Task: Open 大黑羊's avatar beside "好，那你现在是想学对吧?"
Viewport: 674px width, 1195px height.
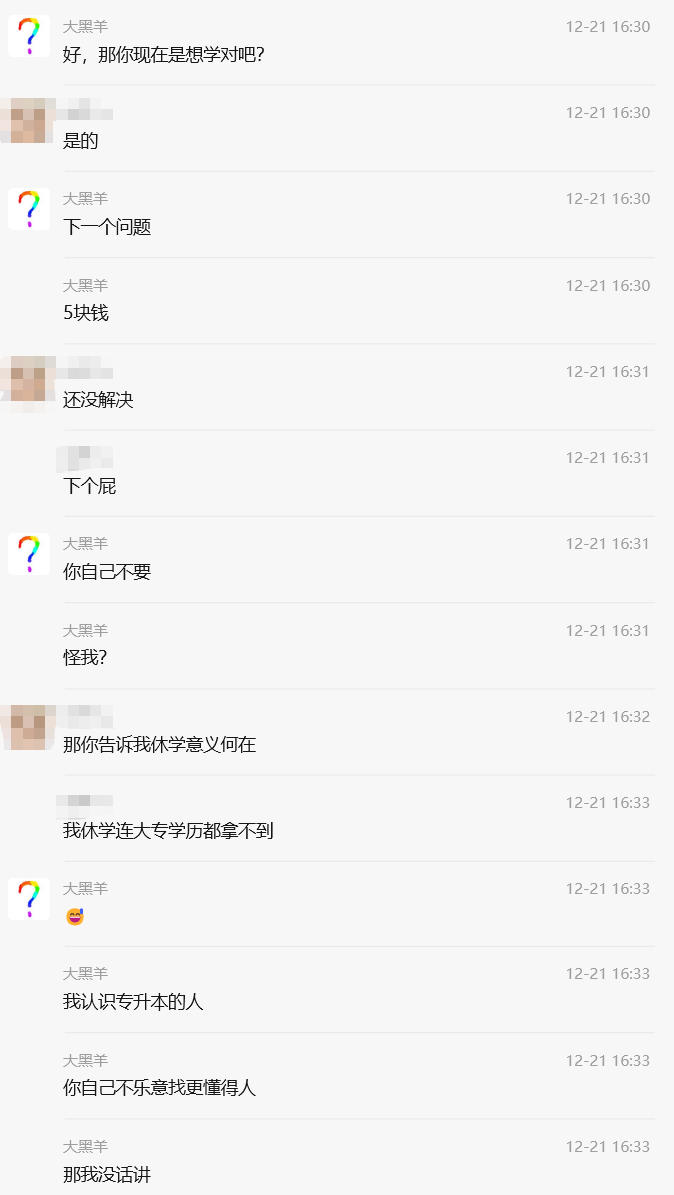Action: point(29,36)
